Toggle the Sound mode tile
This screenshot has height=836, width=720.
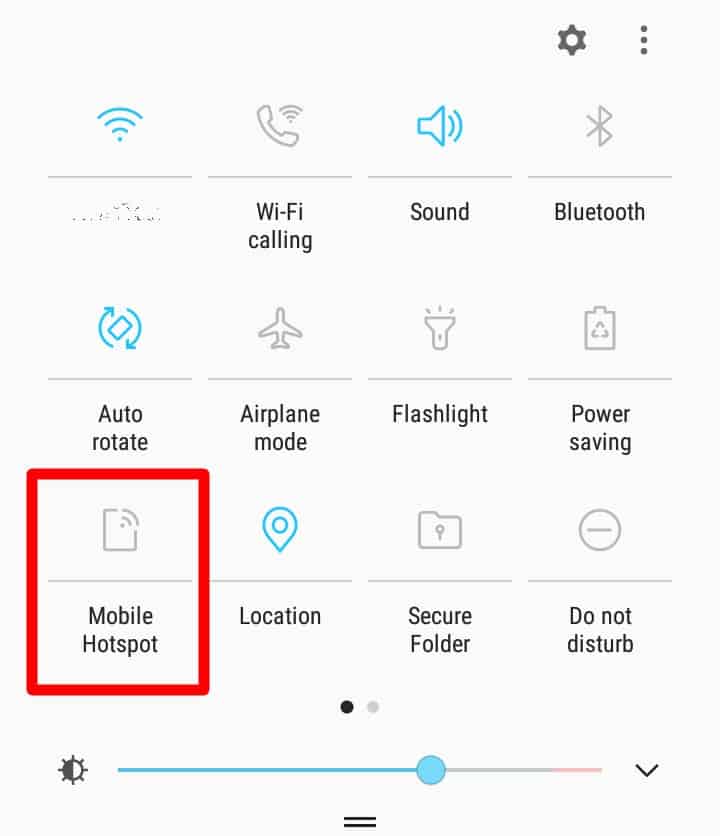pos(440,127)
